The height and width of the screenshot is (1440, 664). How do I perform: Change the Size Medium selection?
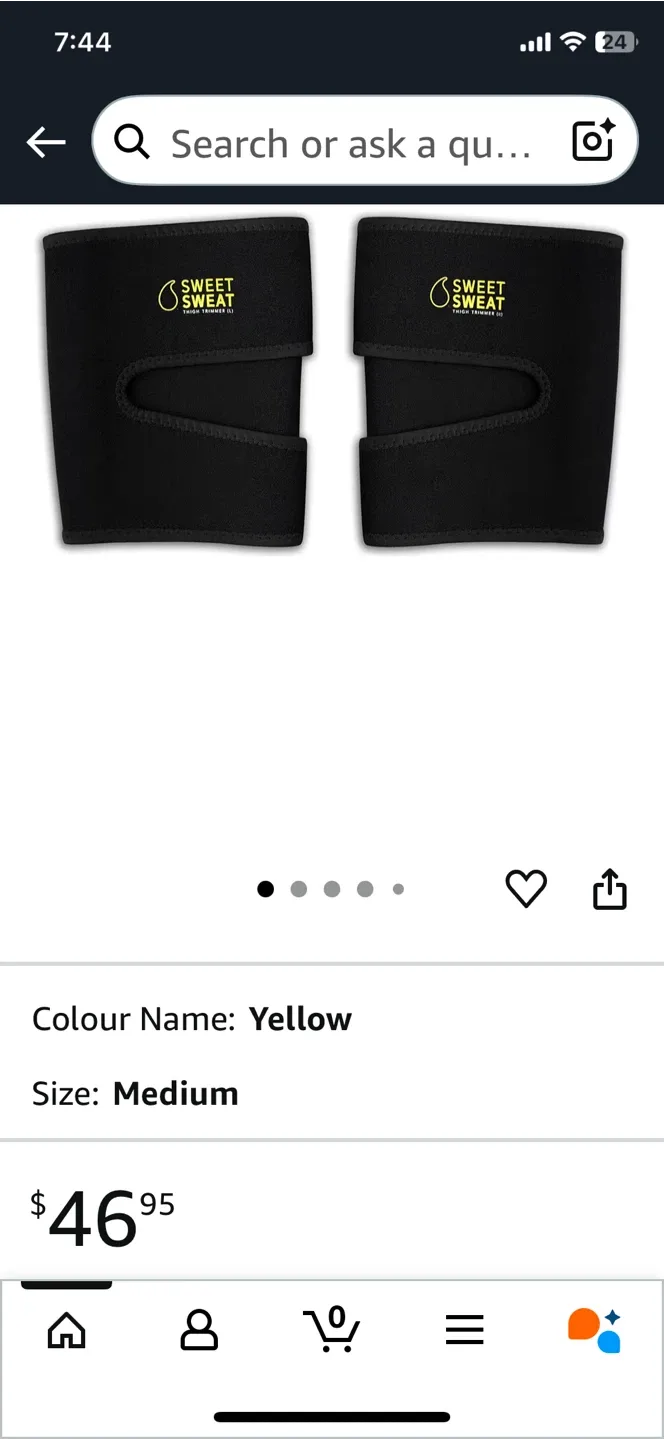click(x=135, y=1094)
